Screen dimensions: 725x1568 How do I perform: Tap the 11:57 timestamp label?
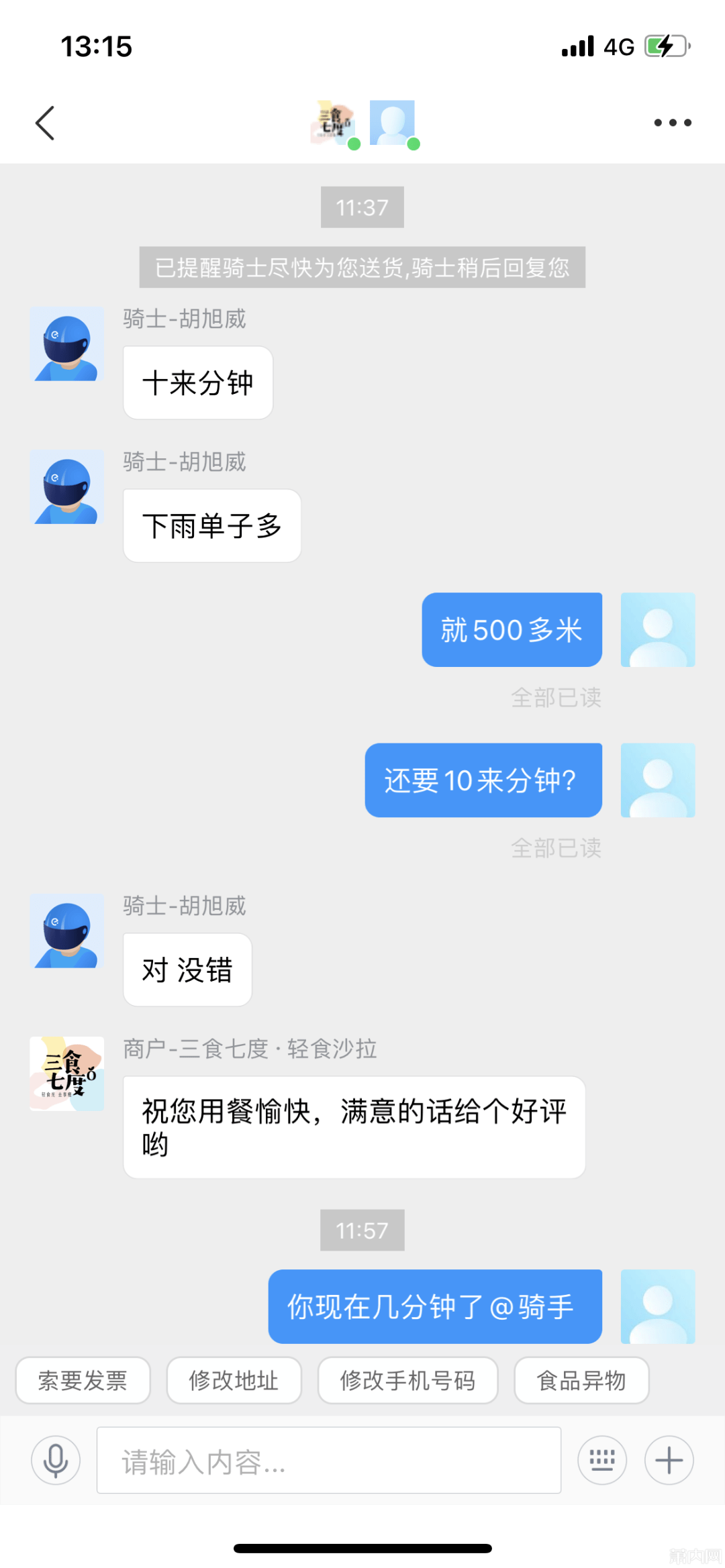pos(362,1230)
